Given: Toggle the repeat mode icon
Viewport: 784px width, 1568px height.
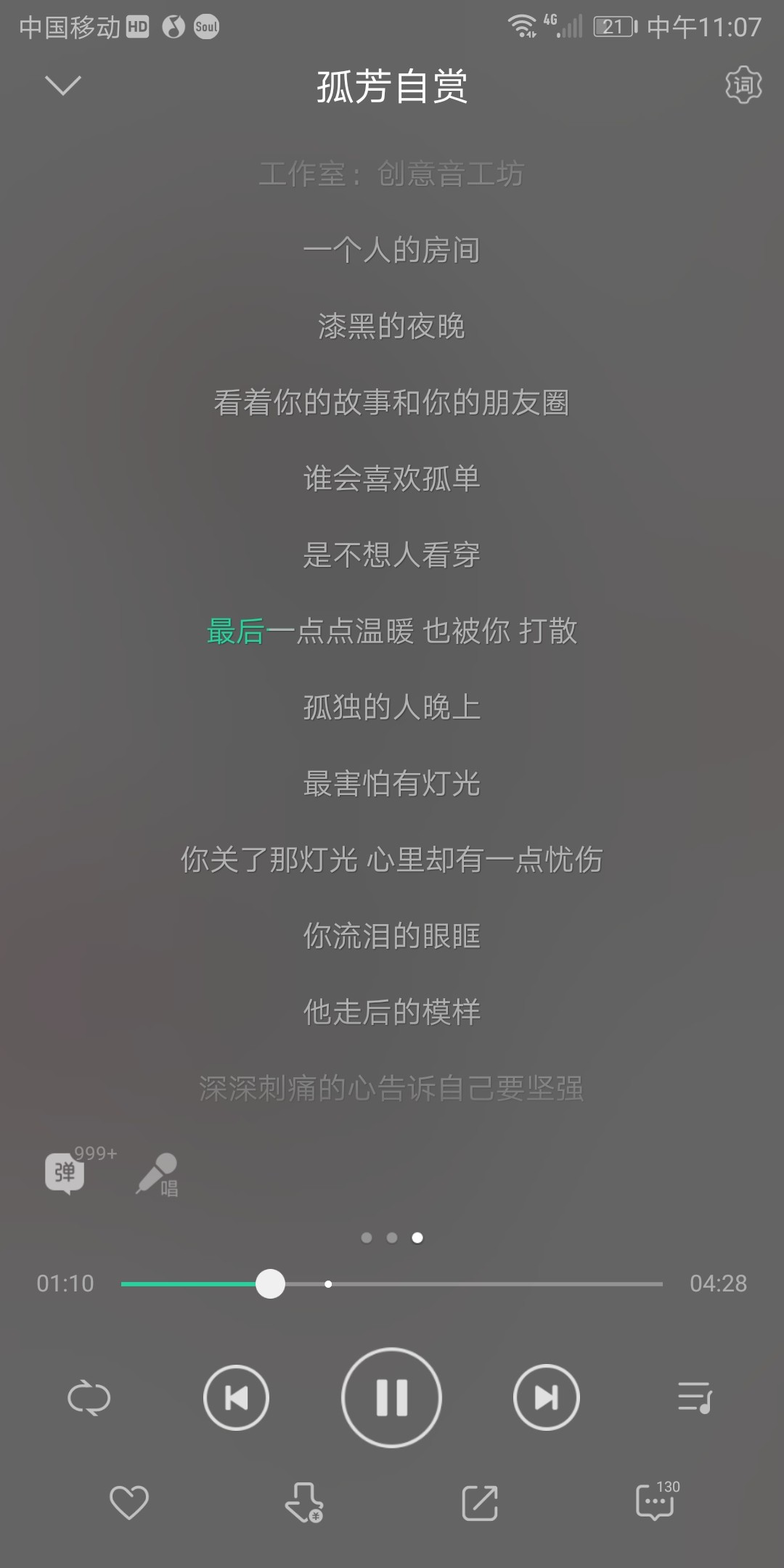Looking at the screenshot, I should click(x=89, y=1398).
